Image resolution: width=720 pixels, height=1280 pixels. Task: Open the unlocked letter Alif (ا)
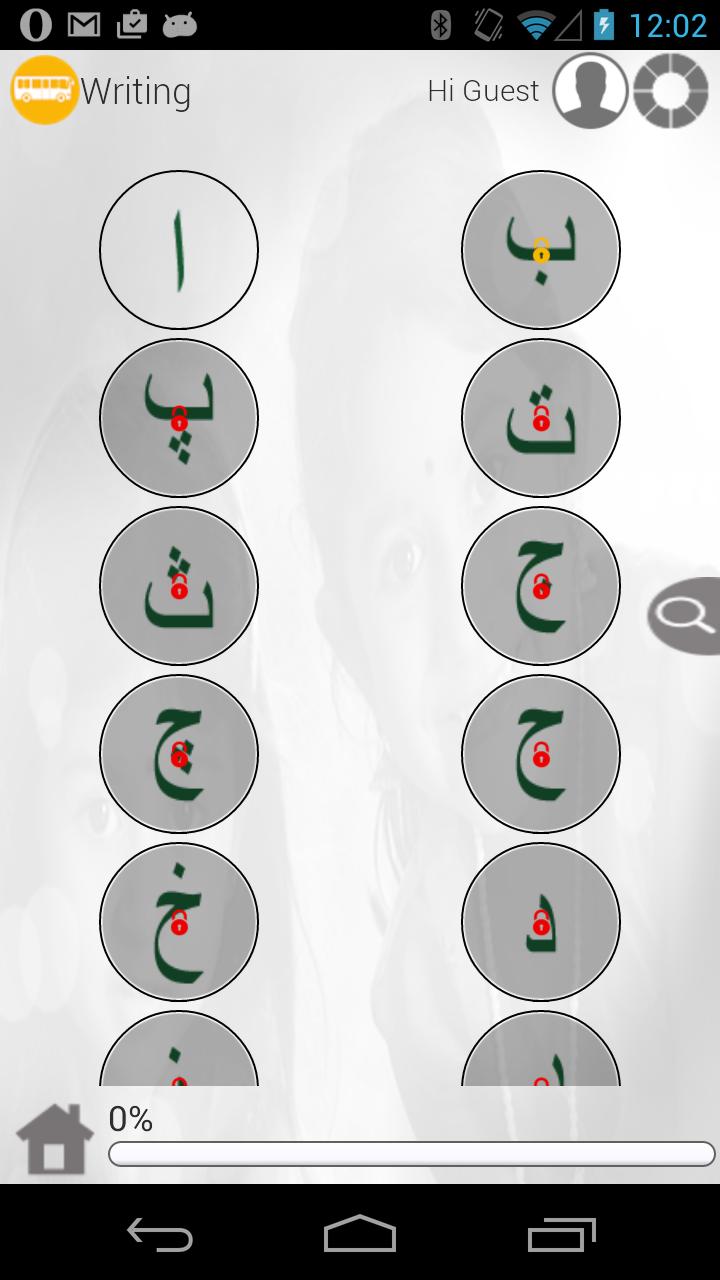point(179,250)
